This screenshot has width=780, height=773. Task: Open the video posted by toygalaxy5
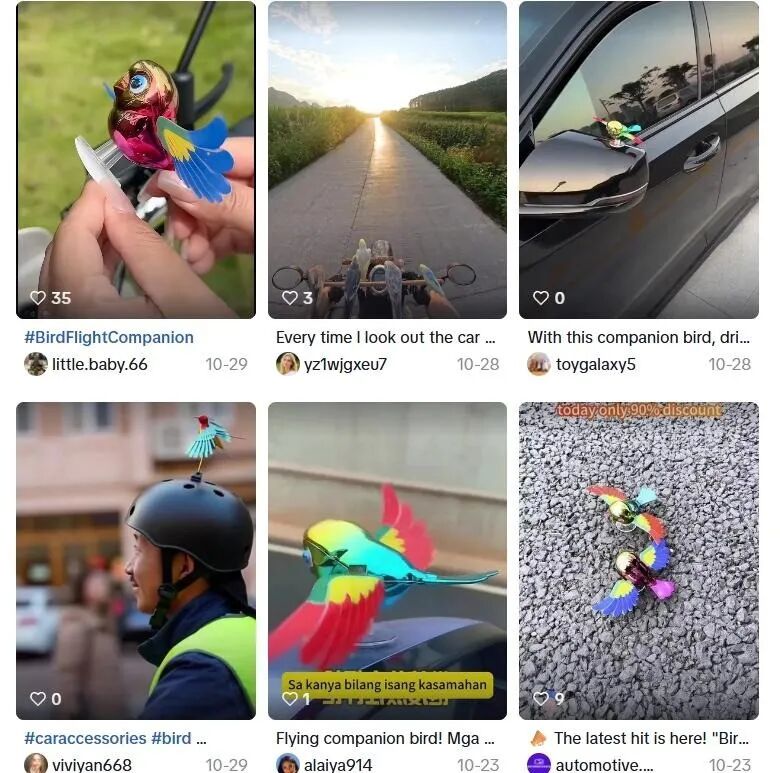click(638, 160)
